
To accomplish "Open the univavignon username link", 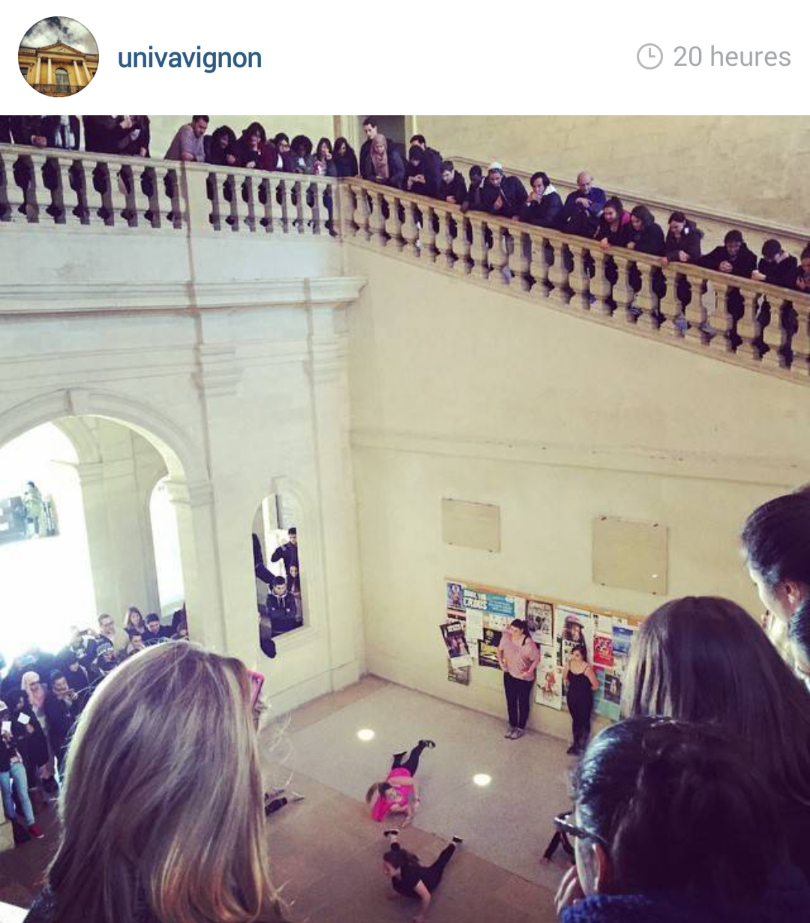I will pos(189,58).
